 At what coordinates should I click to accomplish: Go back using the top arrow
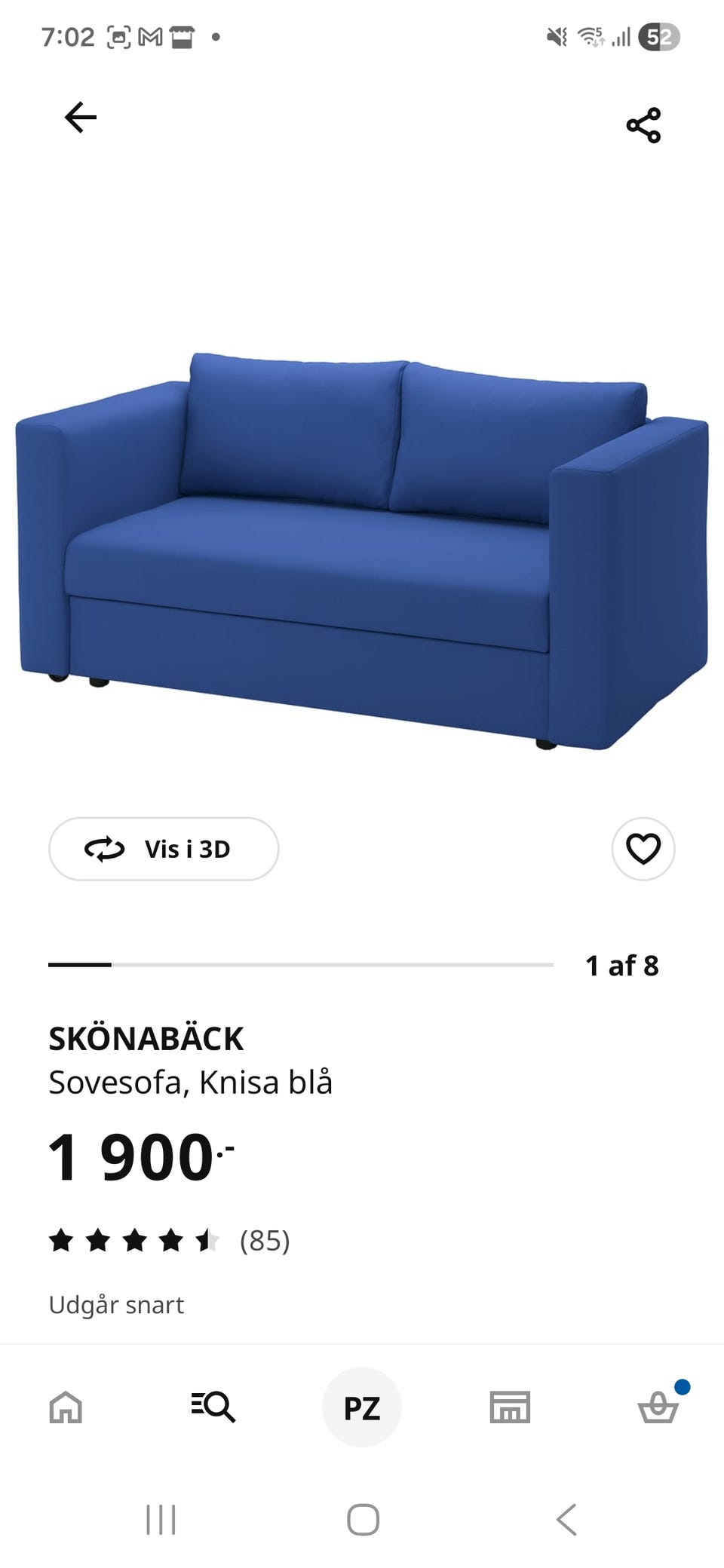pos(81,118)
